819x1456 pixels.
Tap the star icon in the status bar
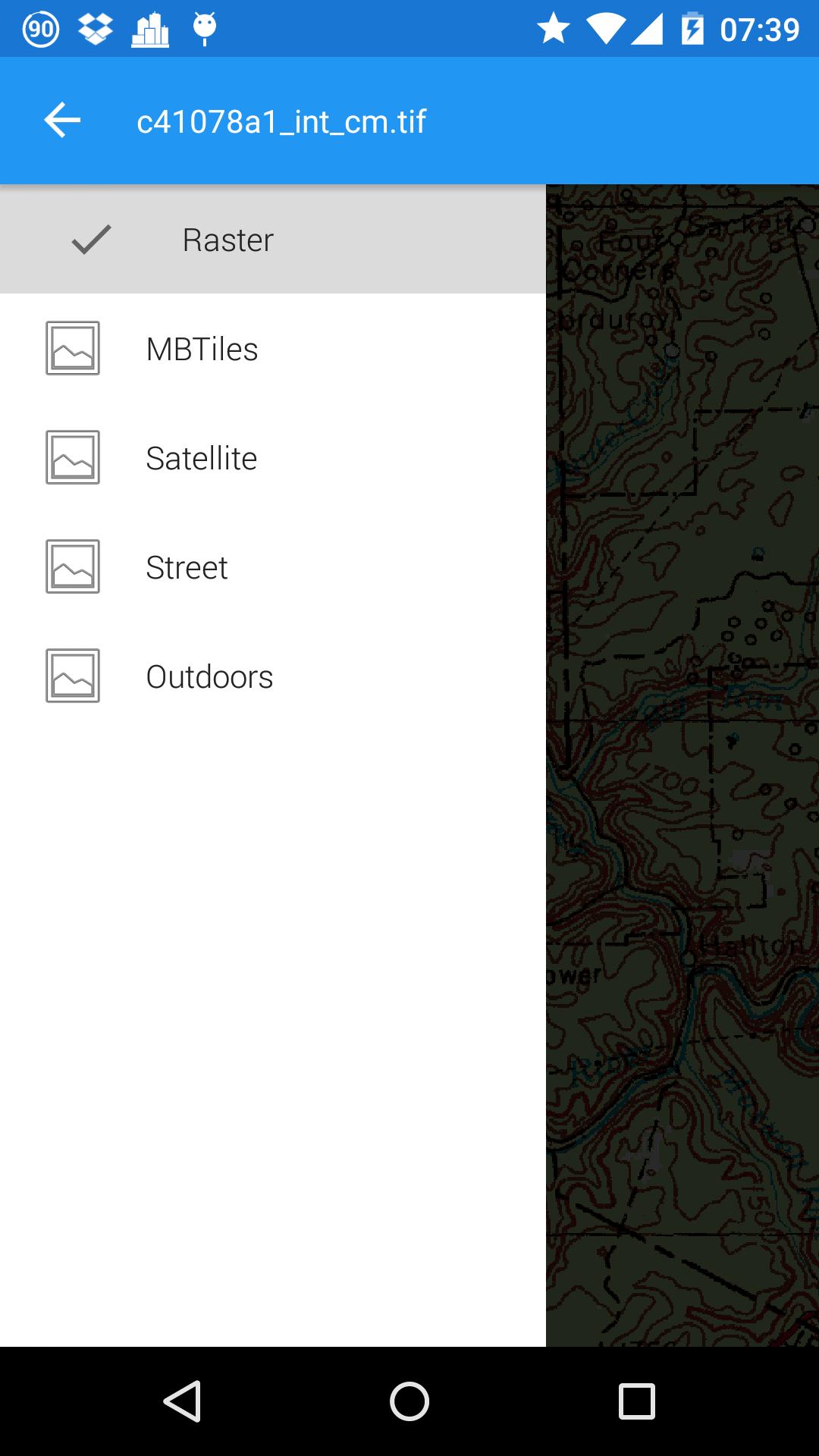point(552,27)
